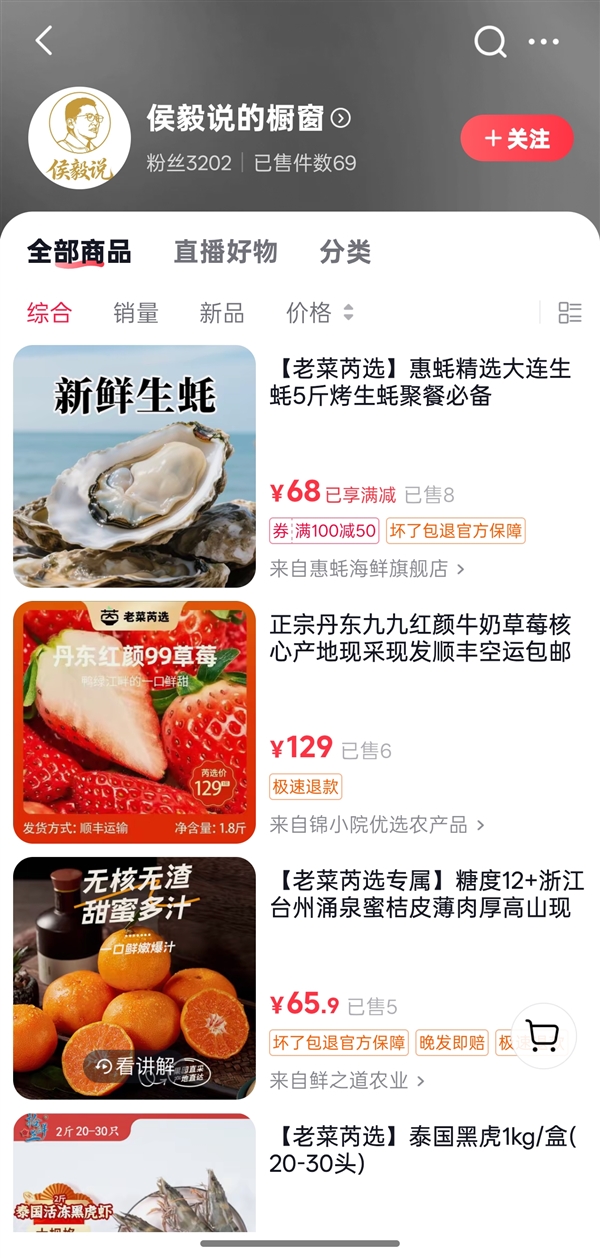This screenshot has width=600, height=1258.
Task: Open the three-dot overflow menu
Action: [544, 42]
